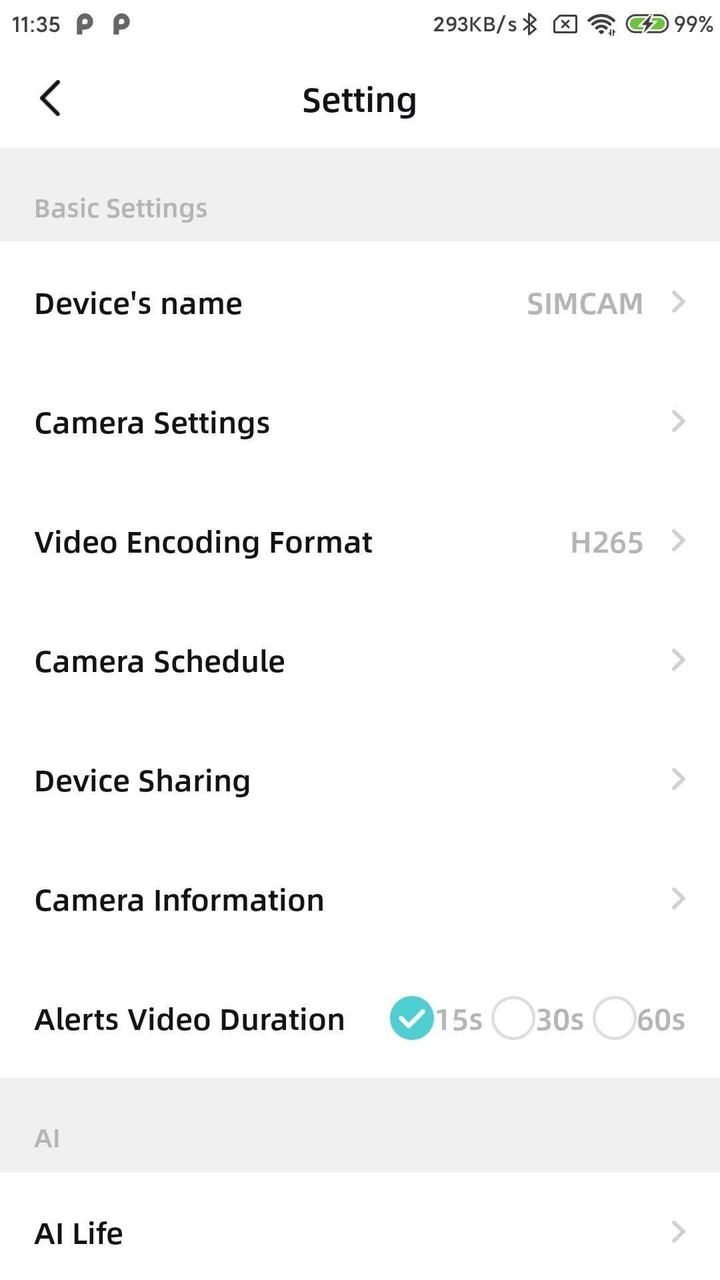This screenshot has width=720, height=1280.
Task: View Camera Information
Action: click(360, 900)
